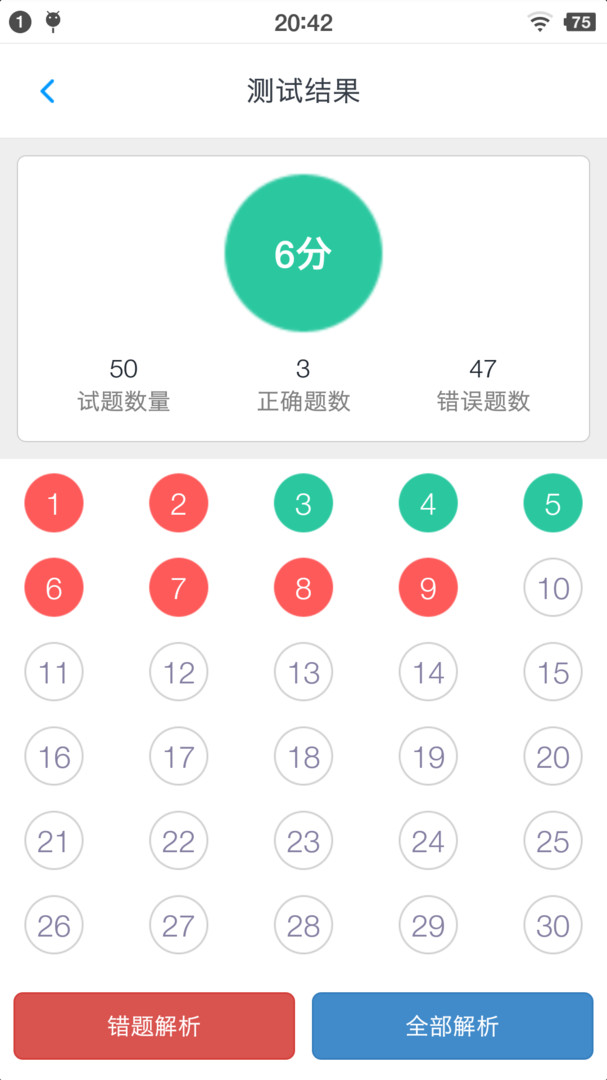View question 25
Image resolution: width=607 pixels, height=1080 pixels.
coord(552,841)
